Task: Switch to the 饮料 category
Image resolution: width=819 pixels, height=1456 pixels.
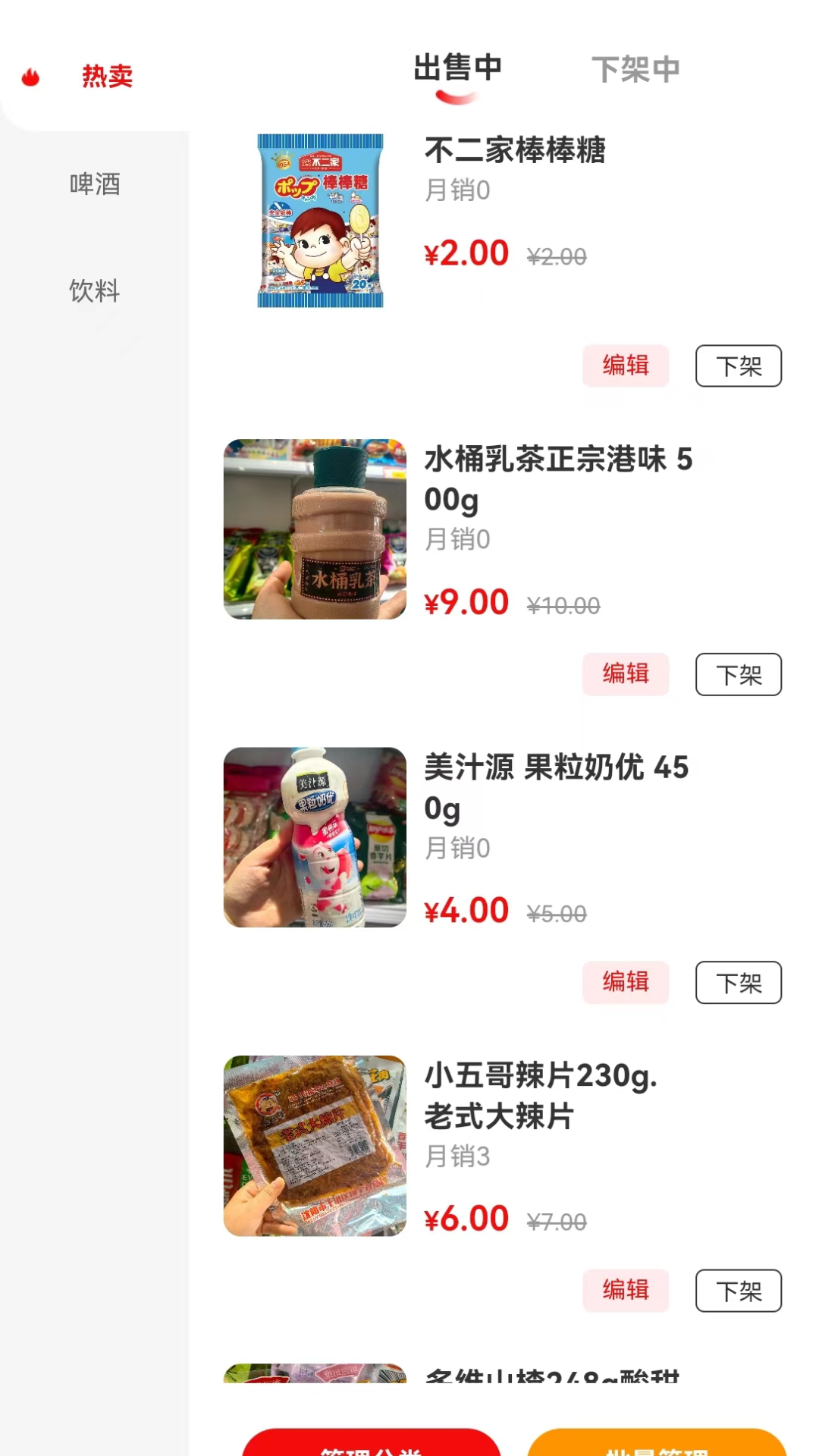Action: [95, 290]
